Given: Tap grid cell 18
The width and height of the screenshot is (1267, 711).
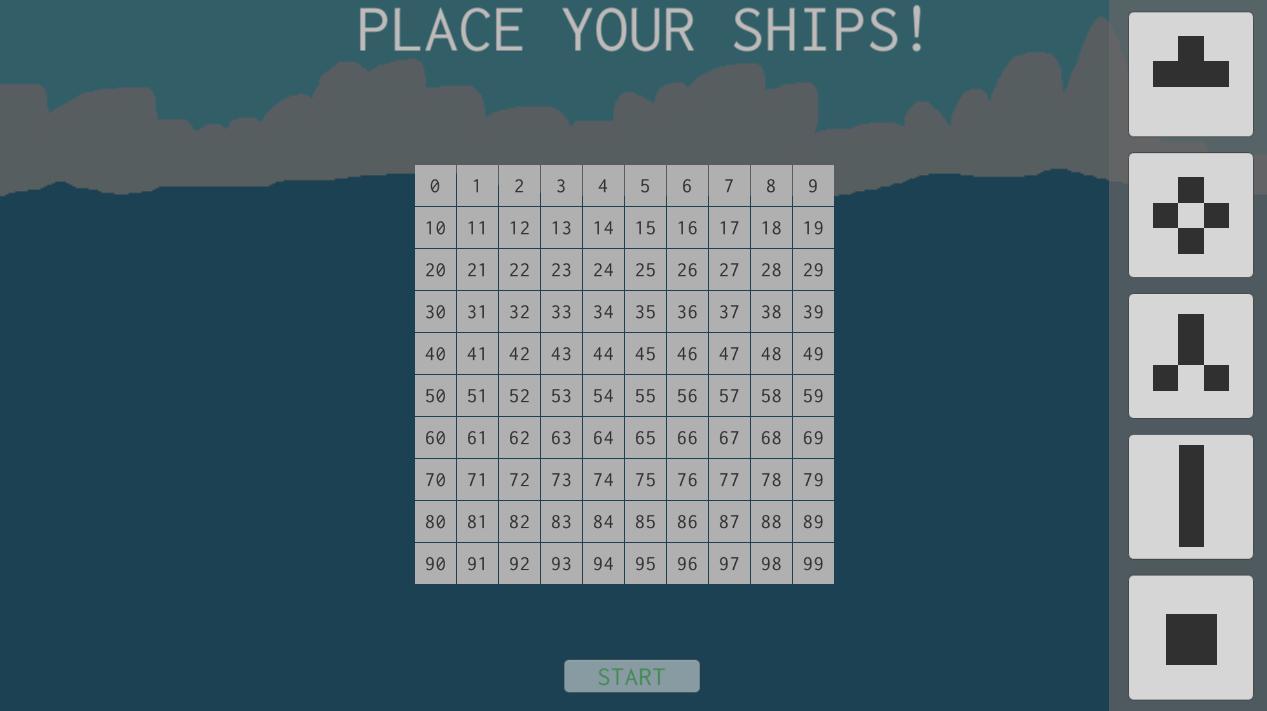Looking at the screenshot, I should tap(771, 228).
